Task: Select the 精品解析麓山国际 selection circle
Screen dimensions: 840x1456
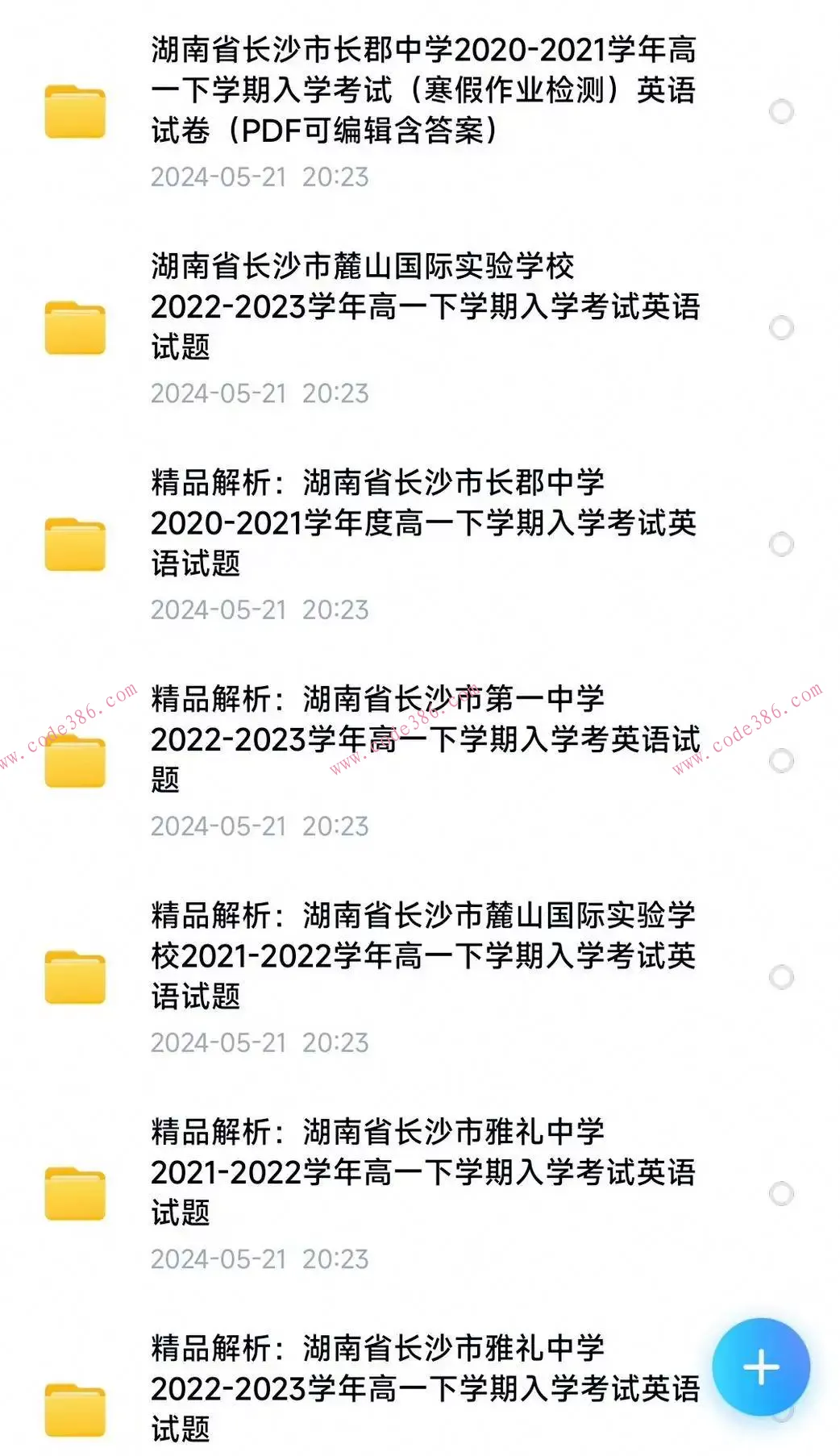Action: 780,977
